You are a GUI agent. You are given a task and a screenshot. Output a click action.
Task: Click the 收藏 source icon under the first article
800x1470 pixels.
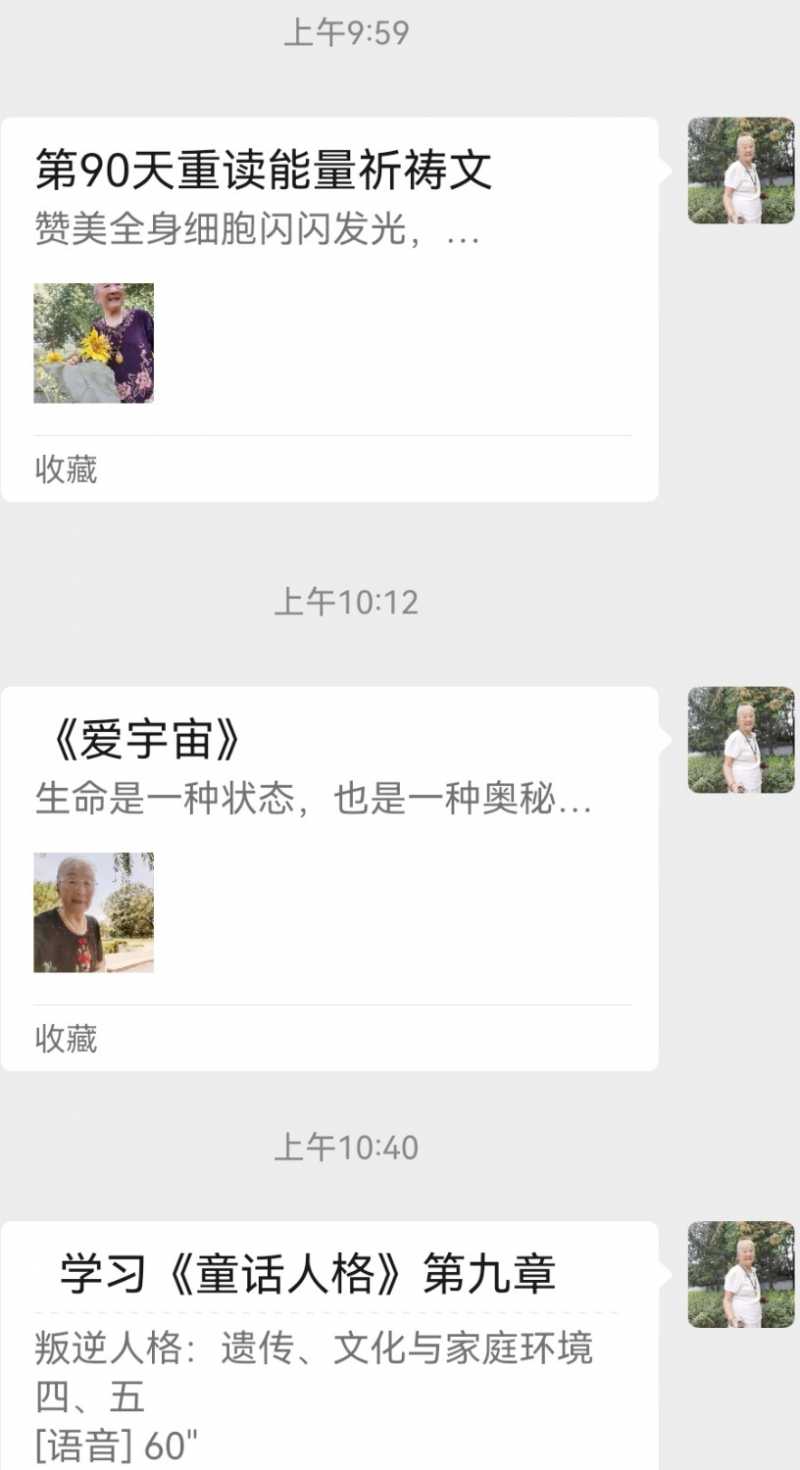pyautogui.click(x=66, y=469)
